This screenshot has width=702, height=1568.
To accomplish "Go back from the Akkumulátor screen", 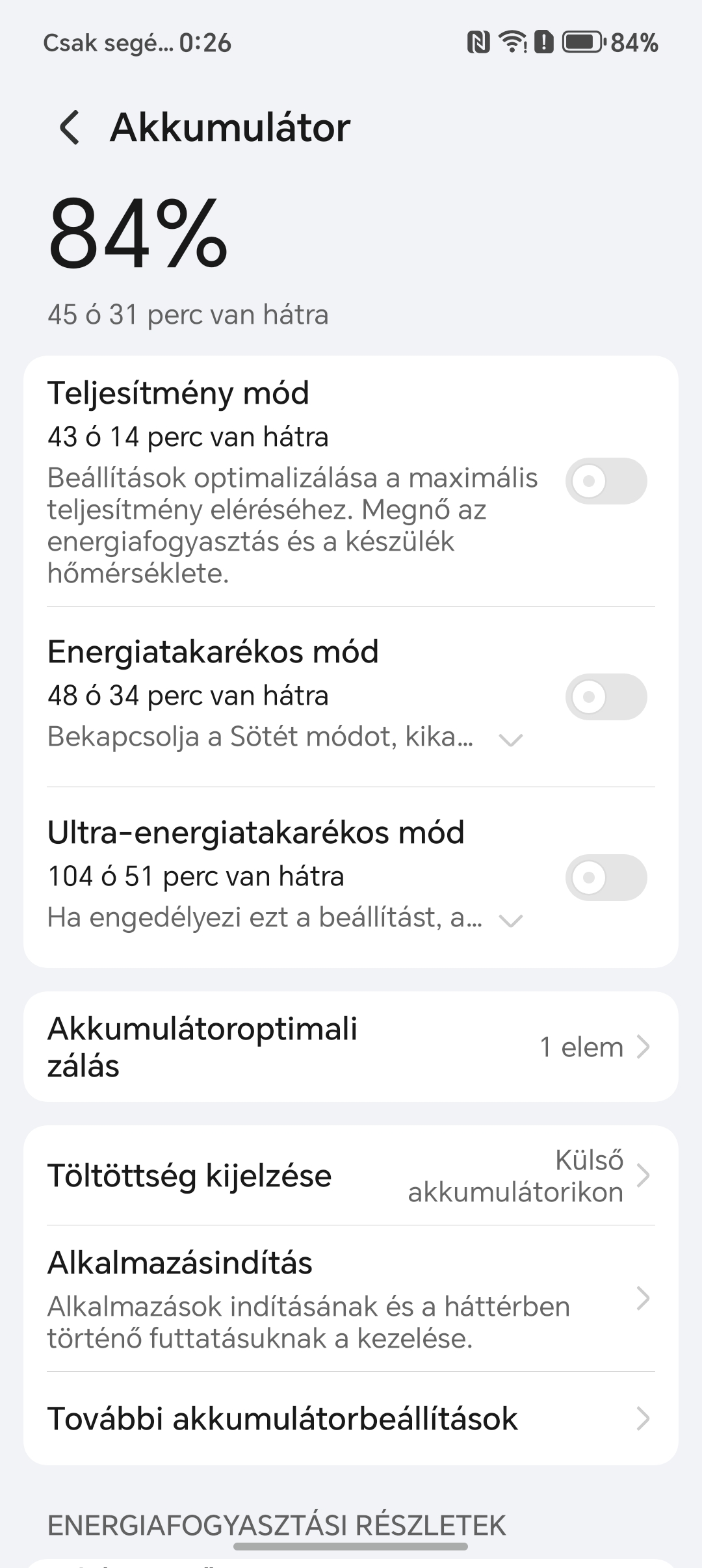I will click(x=70, y=127).
